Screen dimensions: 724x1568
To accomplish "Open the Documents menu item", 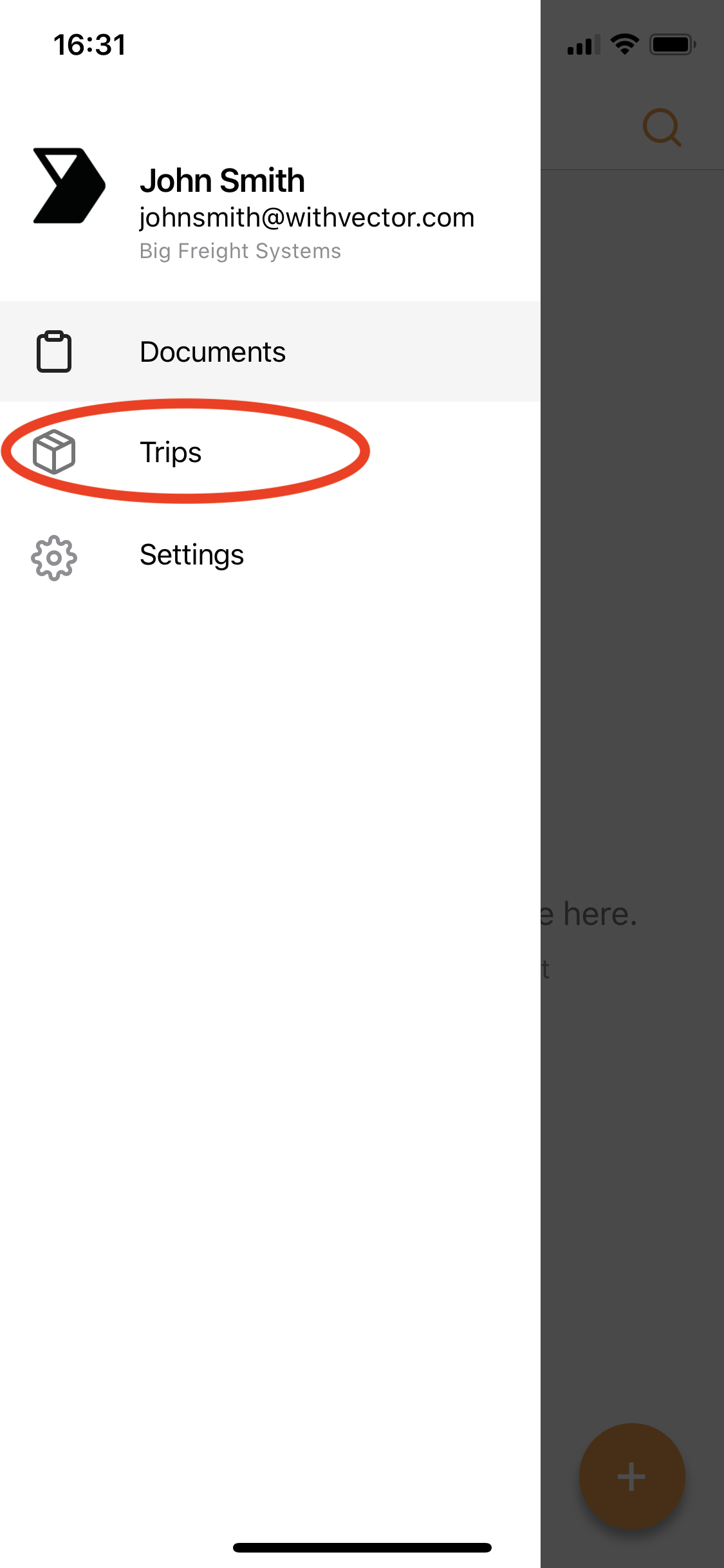I will click(212, 352).
